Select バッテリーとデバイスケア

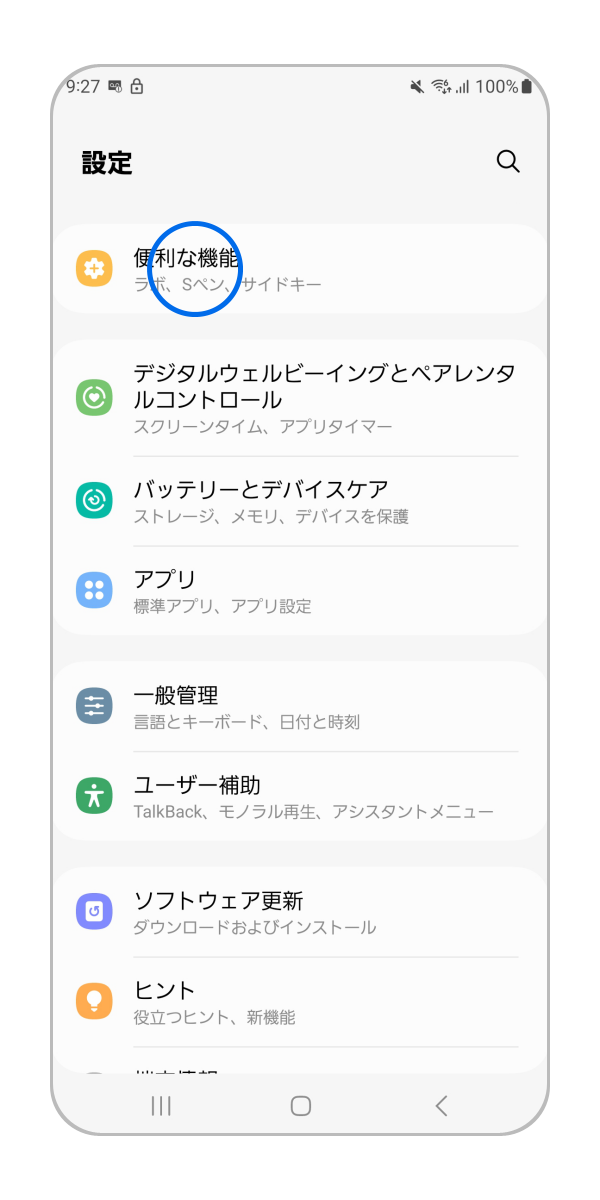pos(300,501)
